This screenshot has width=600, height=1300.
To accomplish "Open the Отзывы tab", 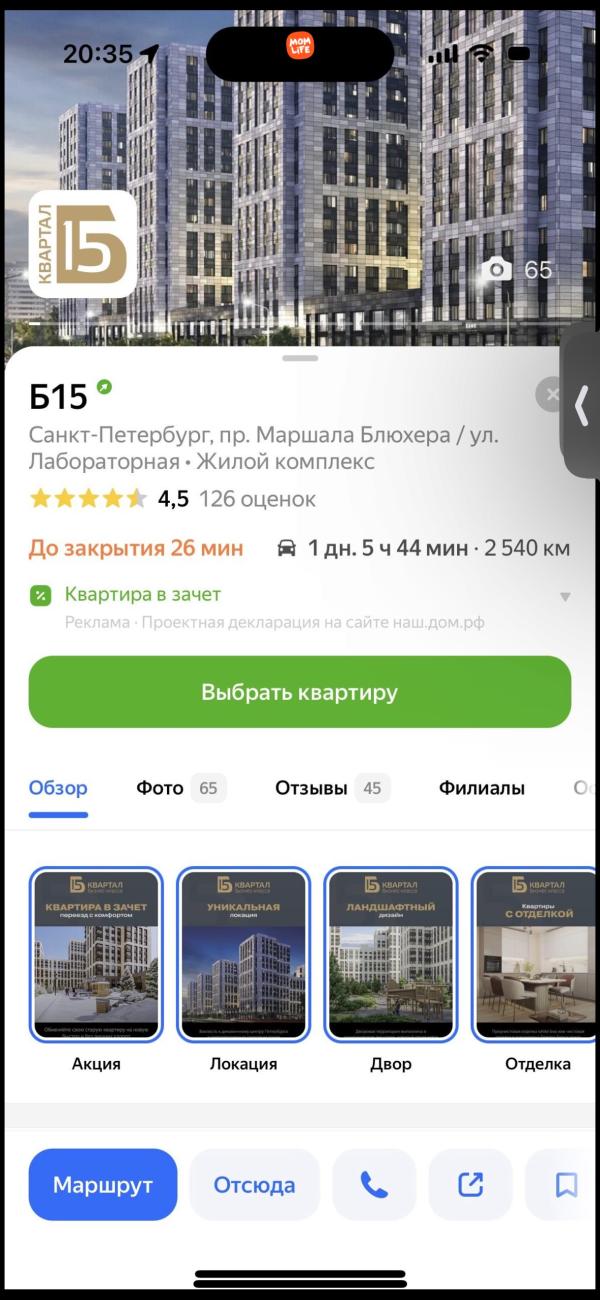I will click(x=331, y=788).
